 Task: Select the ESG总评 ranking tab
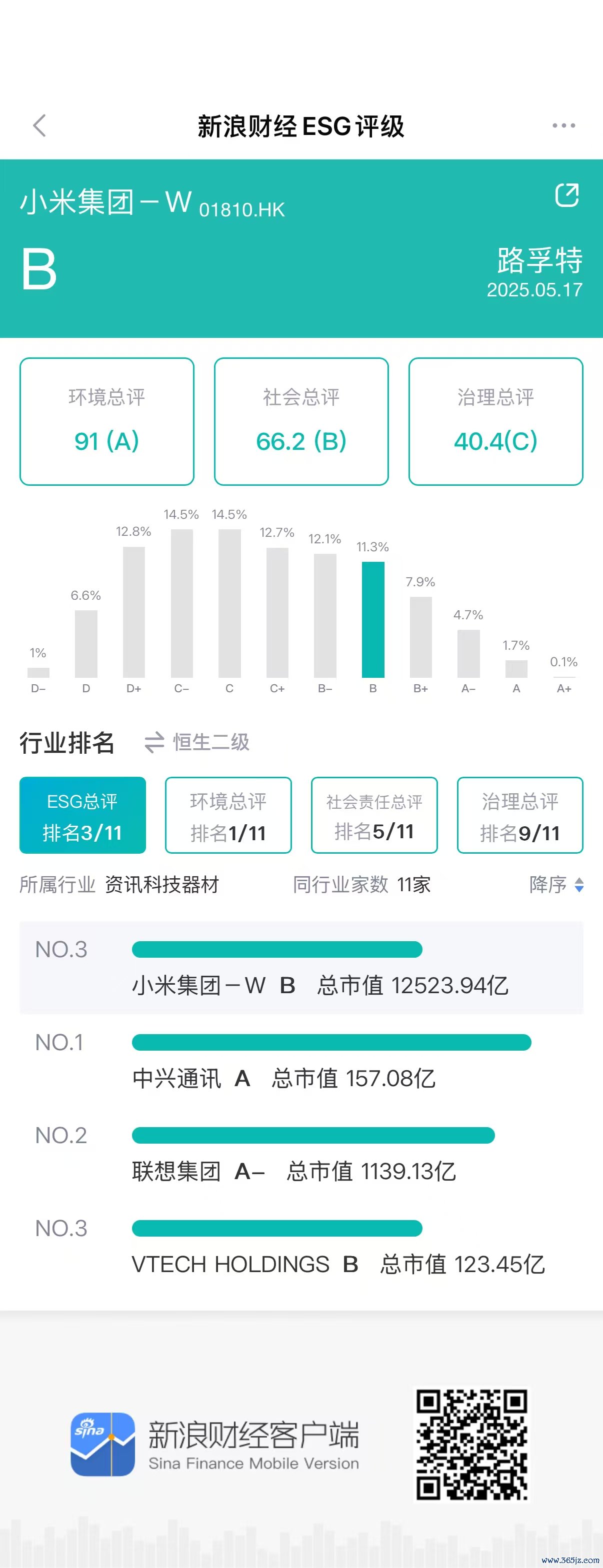tap(83, 815)
